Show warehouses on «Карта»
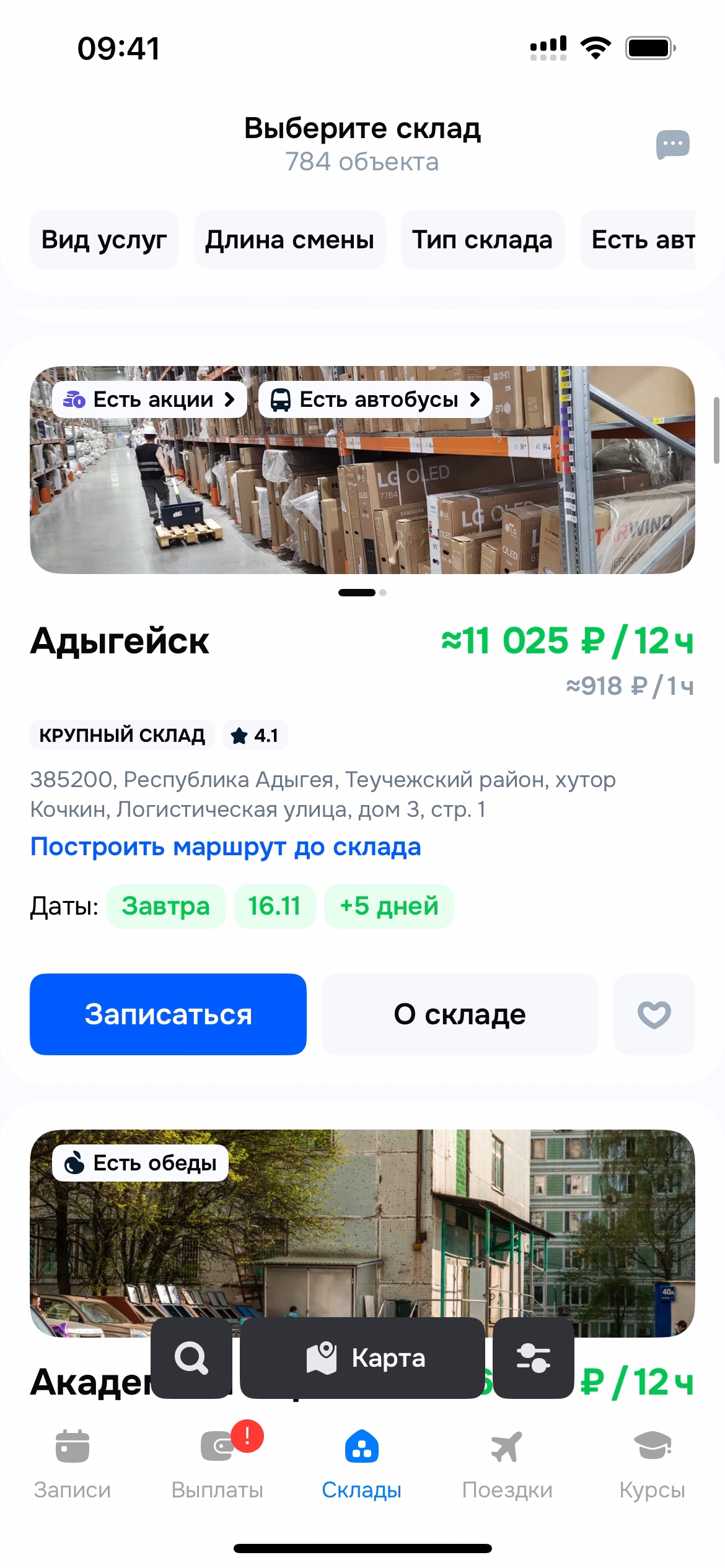This screenshot has height=1568, width=725. tap(362, 1357)
